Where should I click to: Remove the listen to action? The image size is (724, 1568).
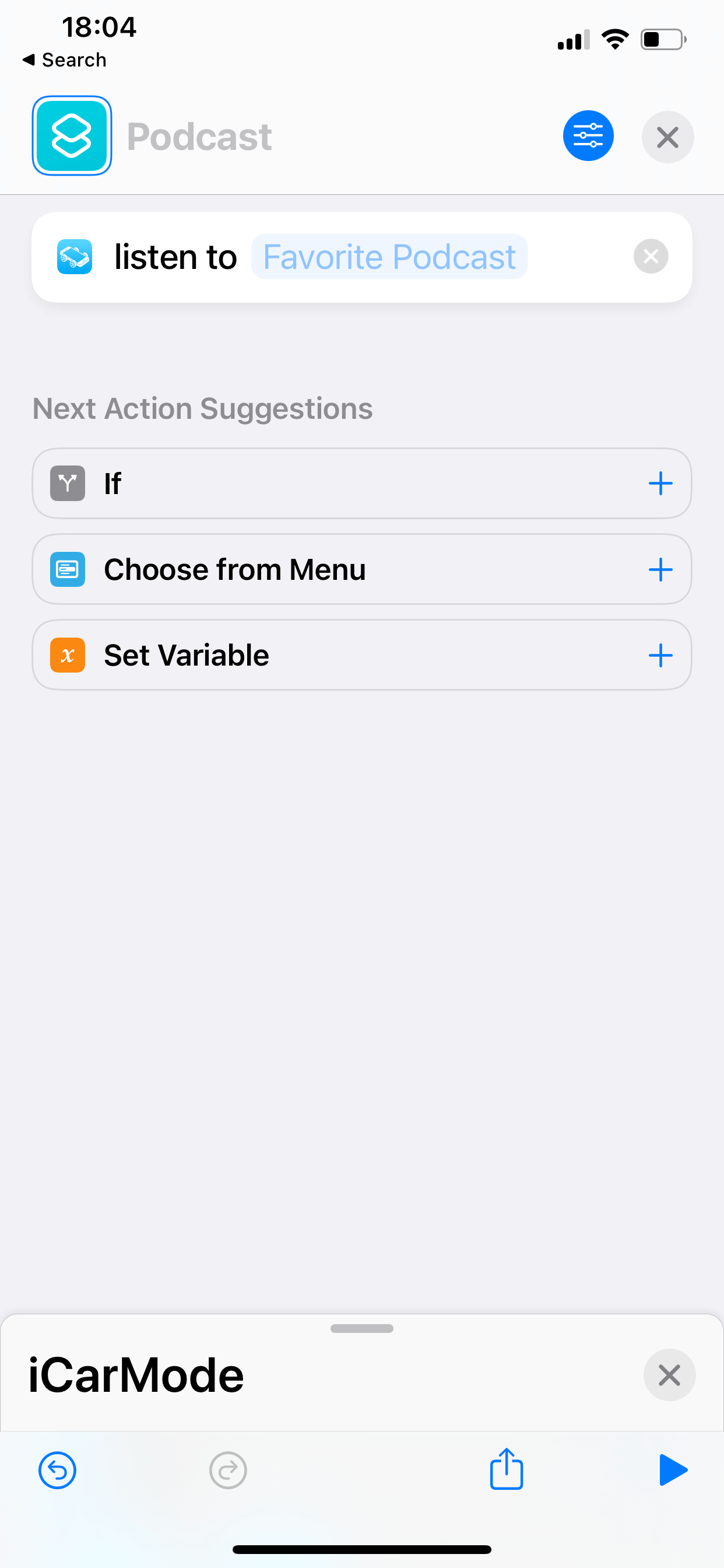[651, 256]
